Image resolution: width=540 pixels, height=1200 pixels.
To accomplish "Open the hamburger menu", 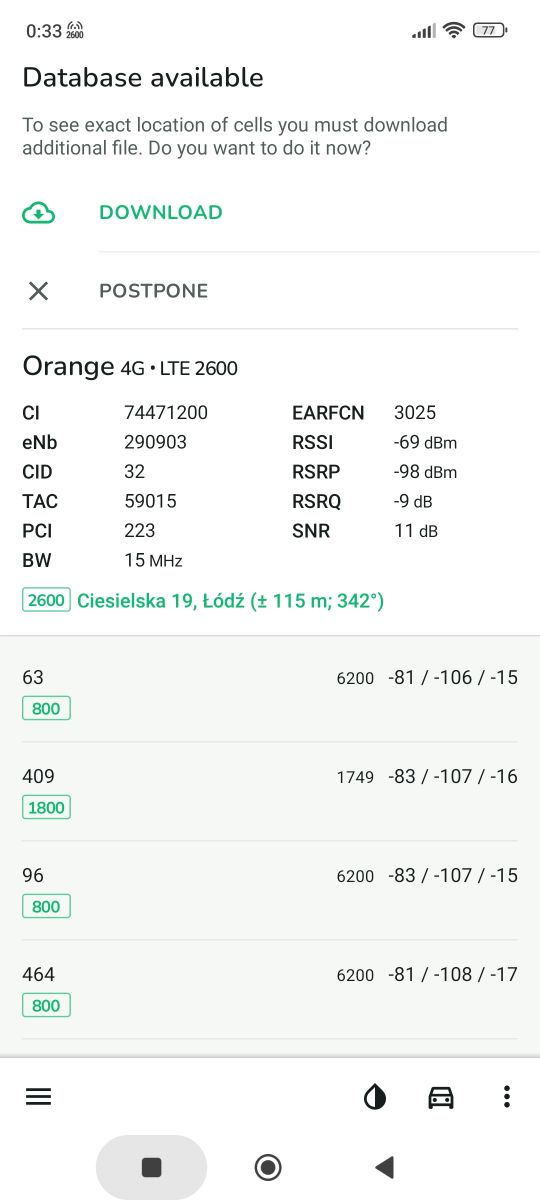I will [38, 1097].
